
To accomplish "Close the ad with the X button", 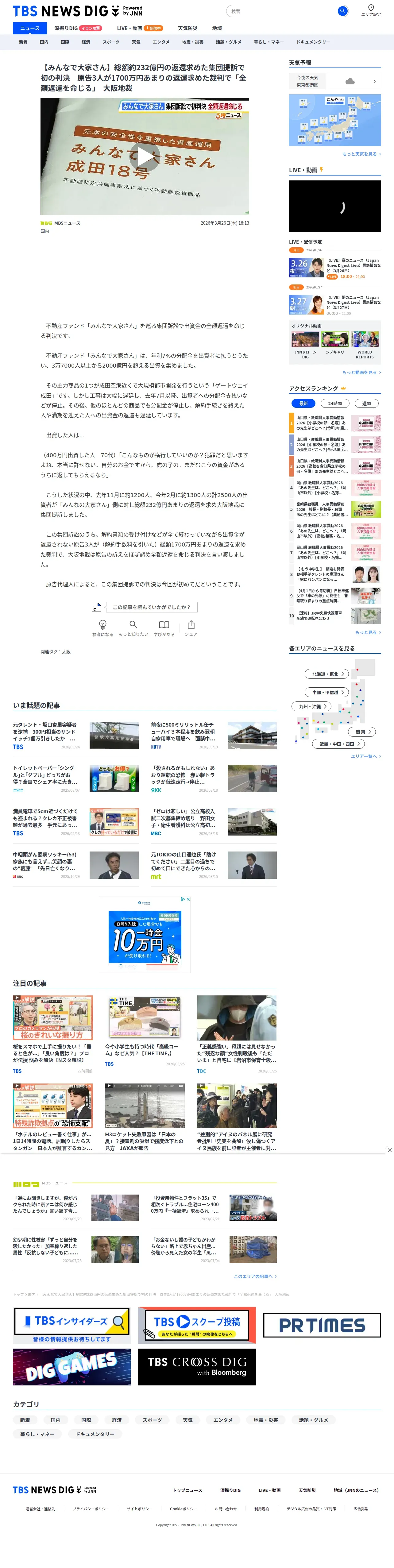I will [x=389, y=1150].
